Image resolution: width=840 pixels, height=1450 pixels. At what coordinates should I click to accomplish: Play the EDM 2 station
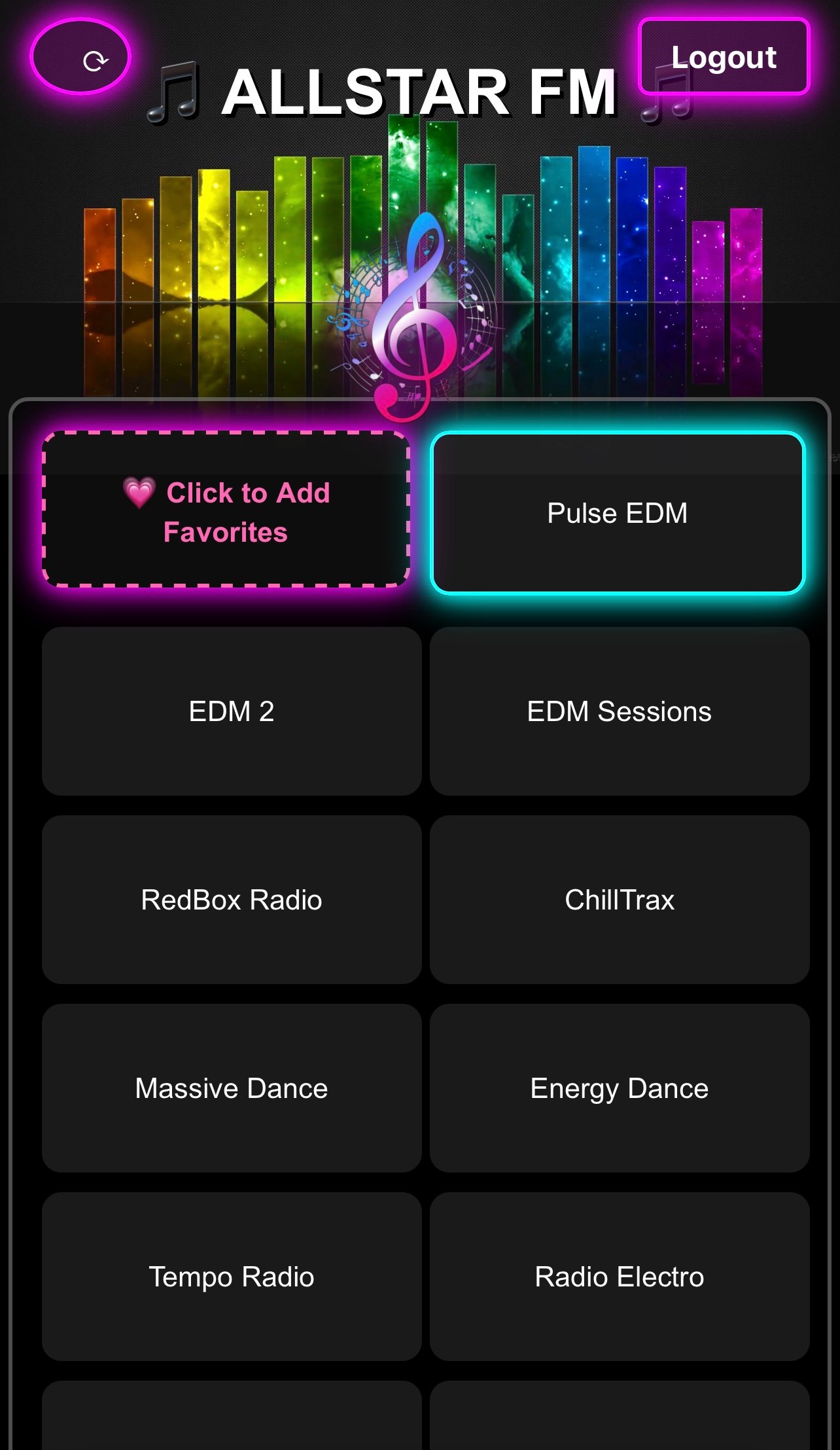232,711
